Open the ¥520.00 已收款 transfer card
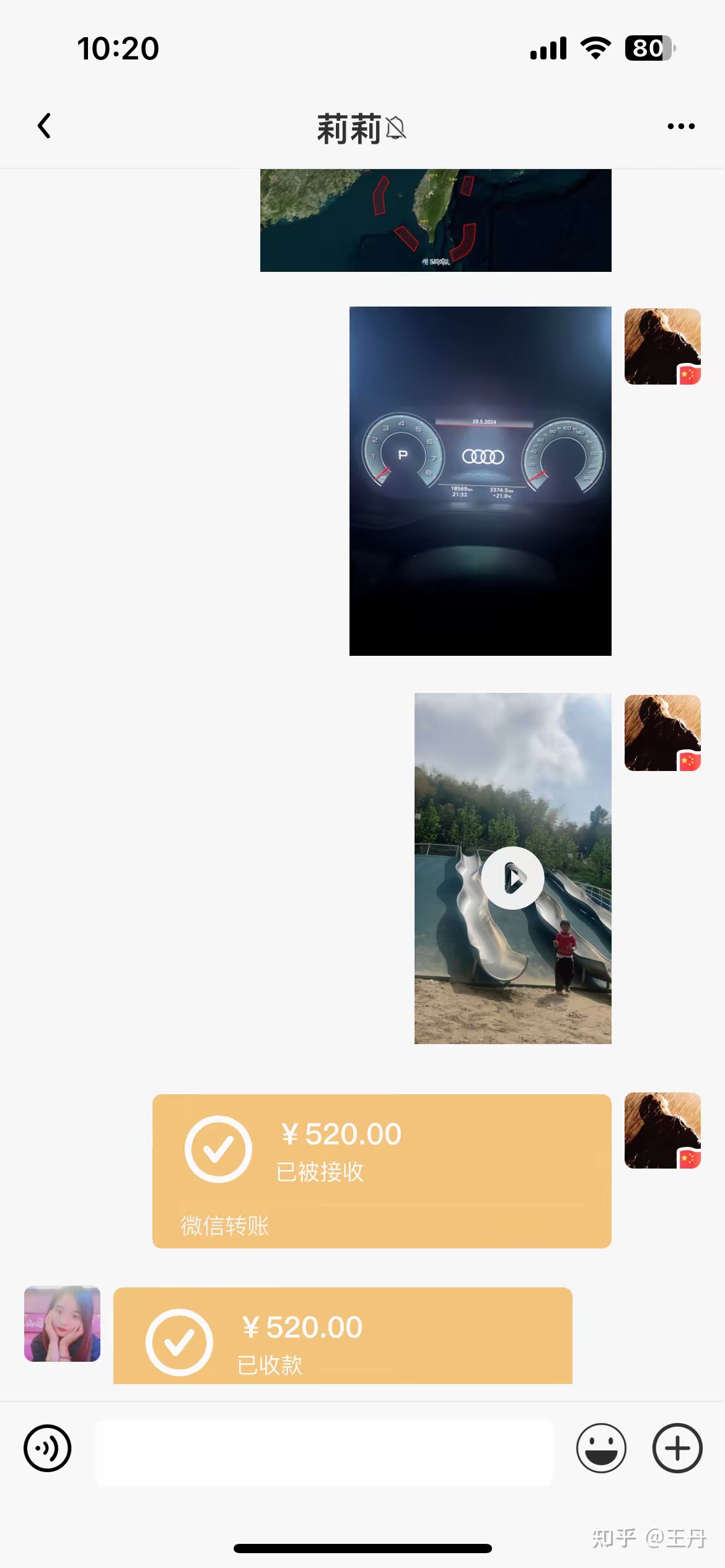The height and width of the screenshot is (1568, 725). (343, 1336)
